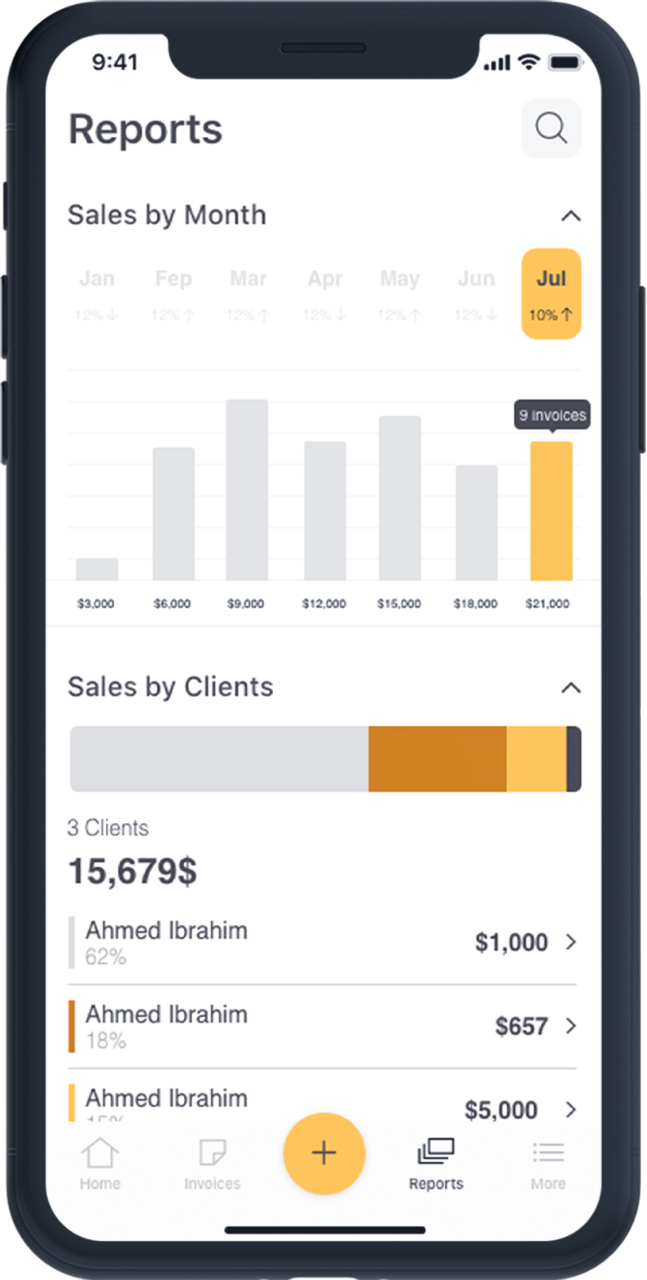
Task: Select the May month tab
Action: tap(400, 294)
